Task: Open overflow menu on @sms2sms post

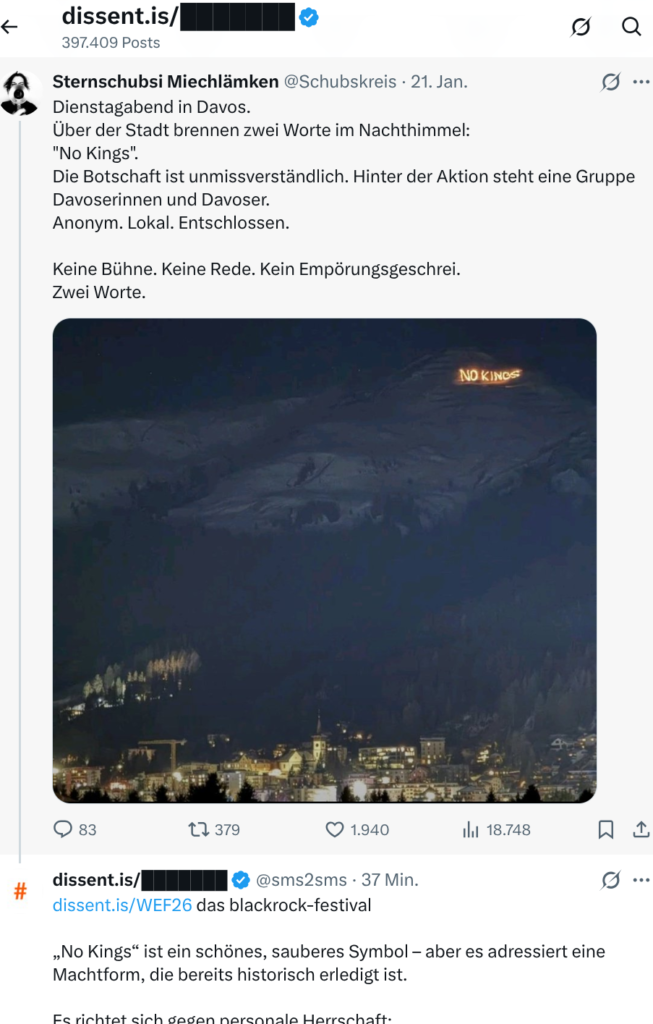Action: click(x=641, y=880)
